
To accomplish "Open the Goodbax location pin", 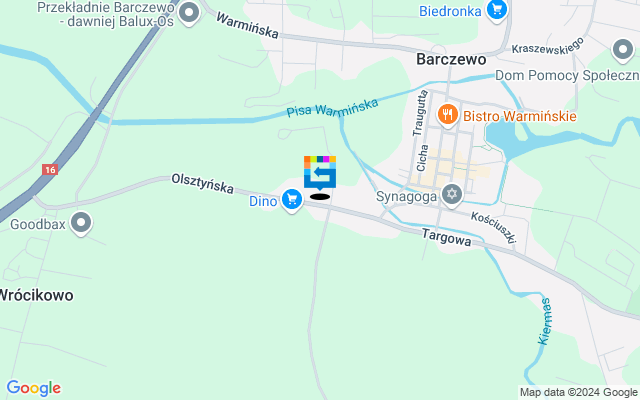I will click(x=82, y=223).
